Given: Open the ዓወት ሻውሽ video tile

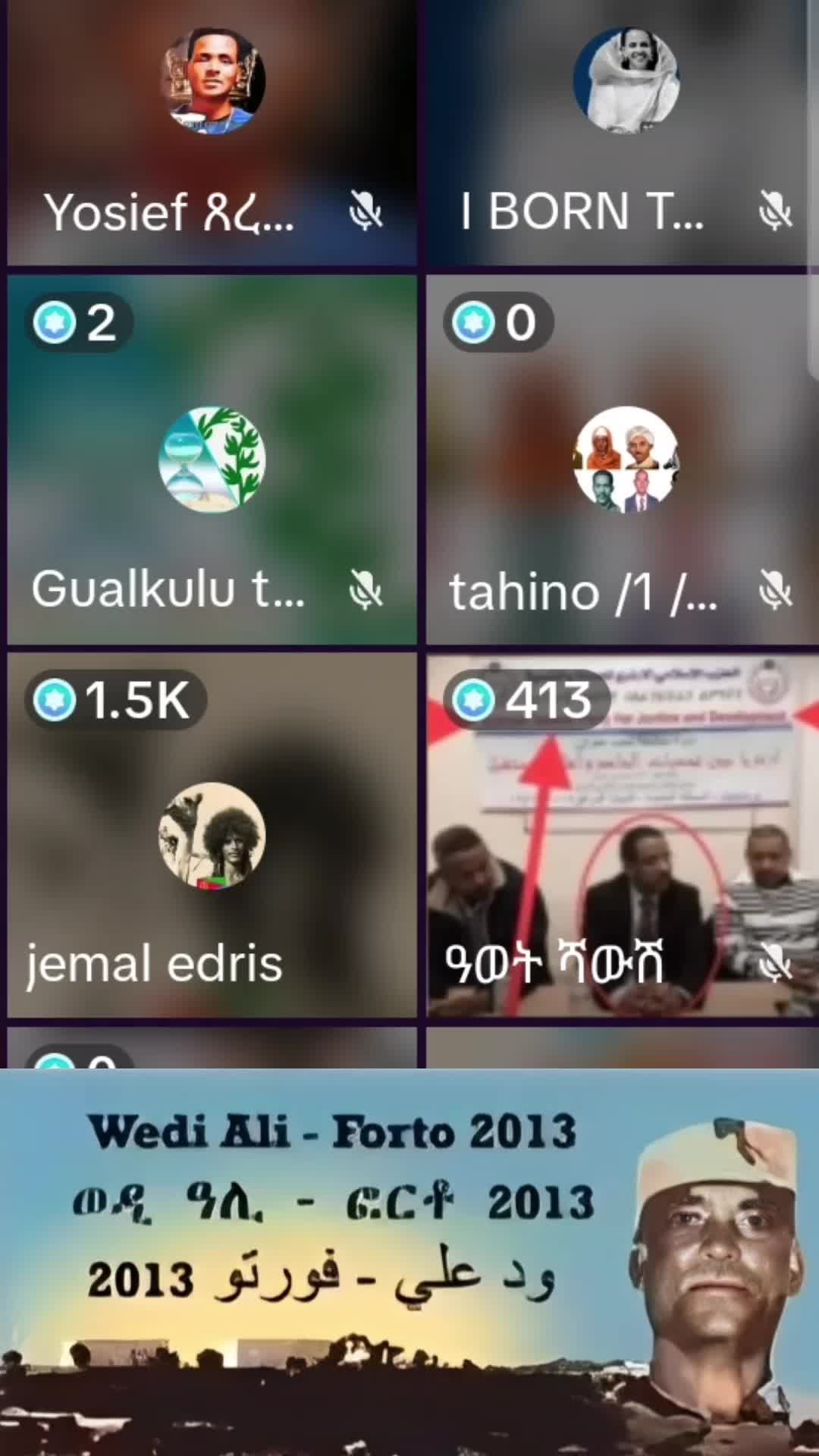Looking at the screenshot, I should tap(622, 836).
